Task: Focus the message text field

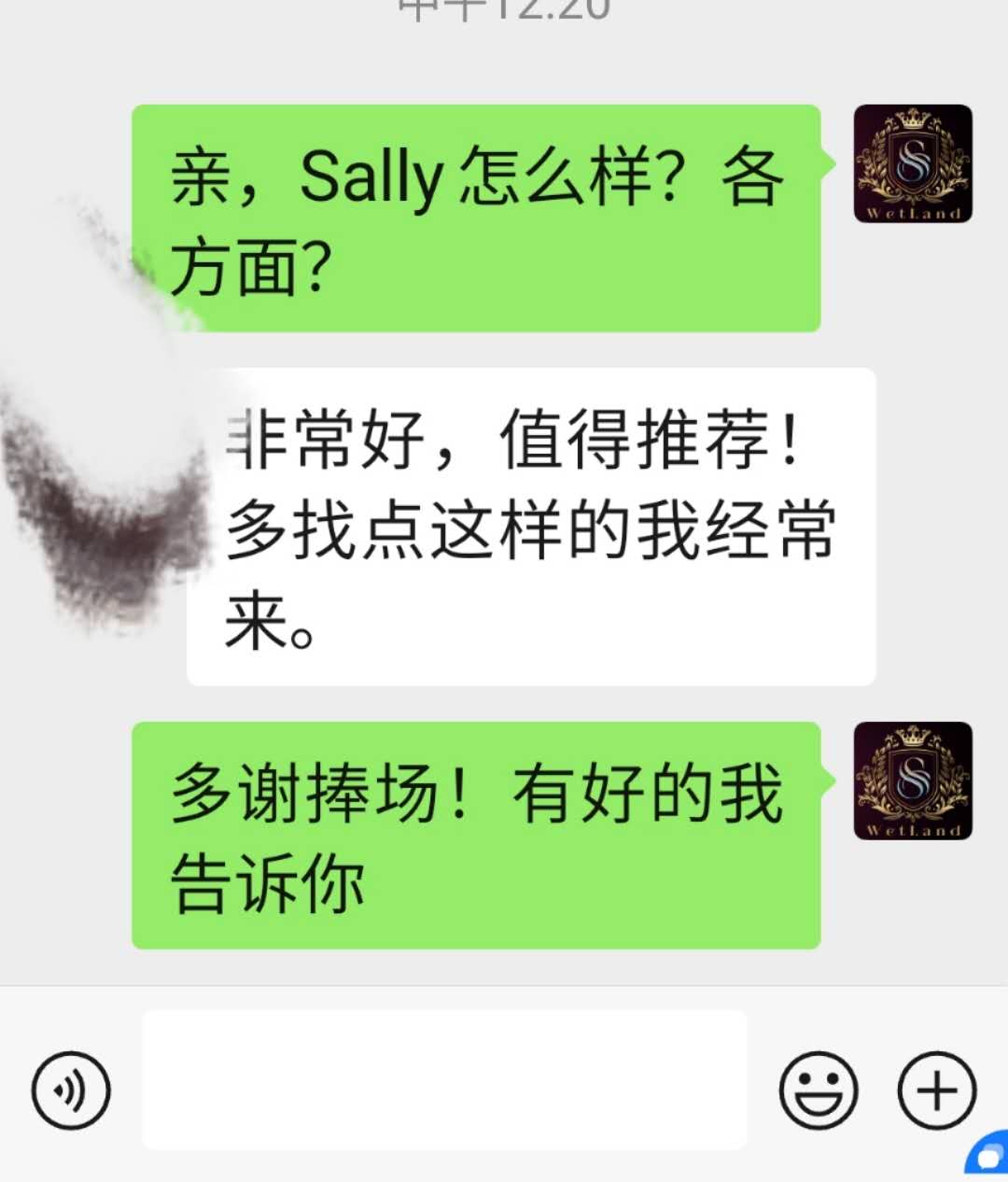Action: tap(444, 1079)
